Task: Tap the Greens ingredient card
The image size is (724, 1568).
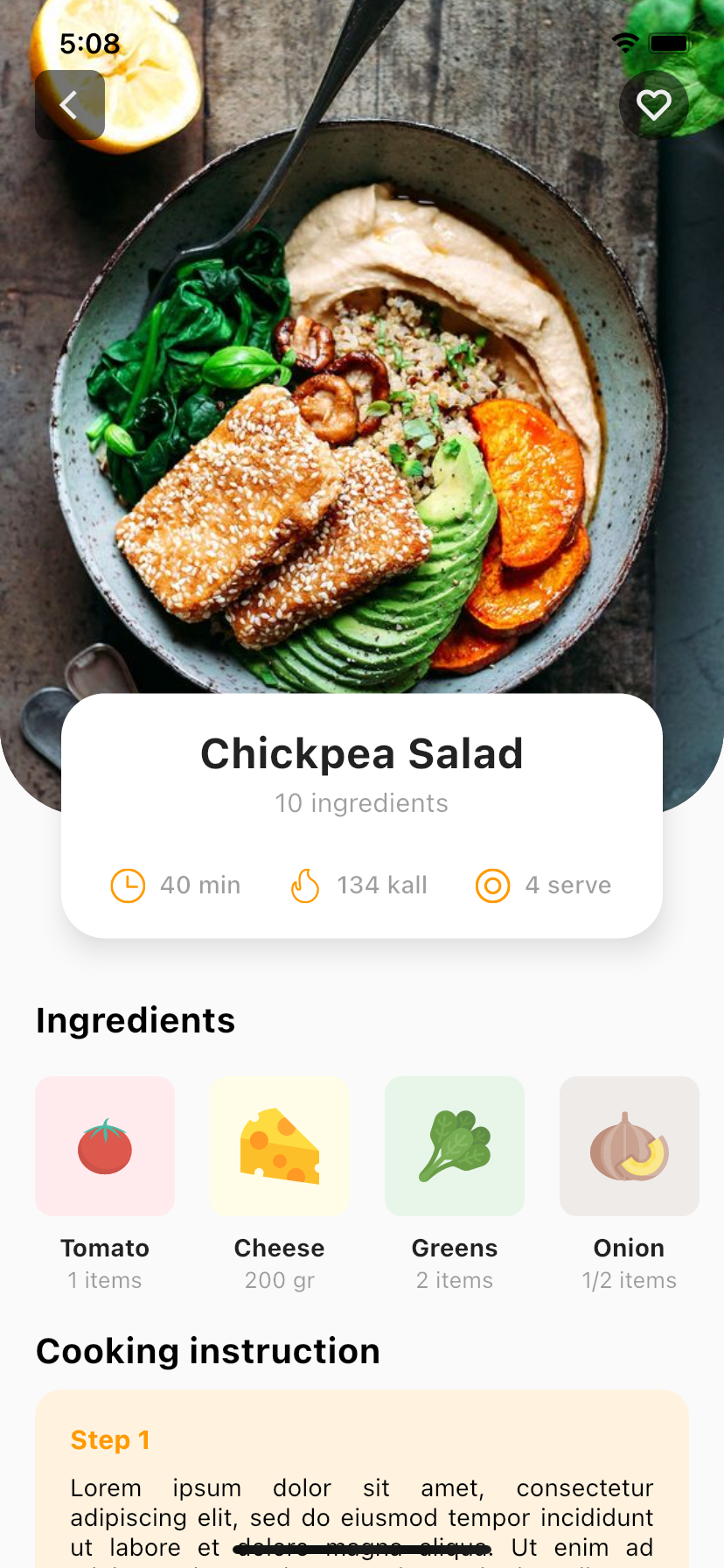Action: (x=455, y=1146)
